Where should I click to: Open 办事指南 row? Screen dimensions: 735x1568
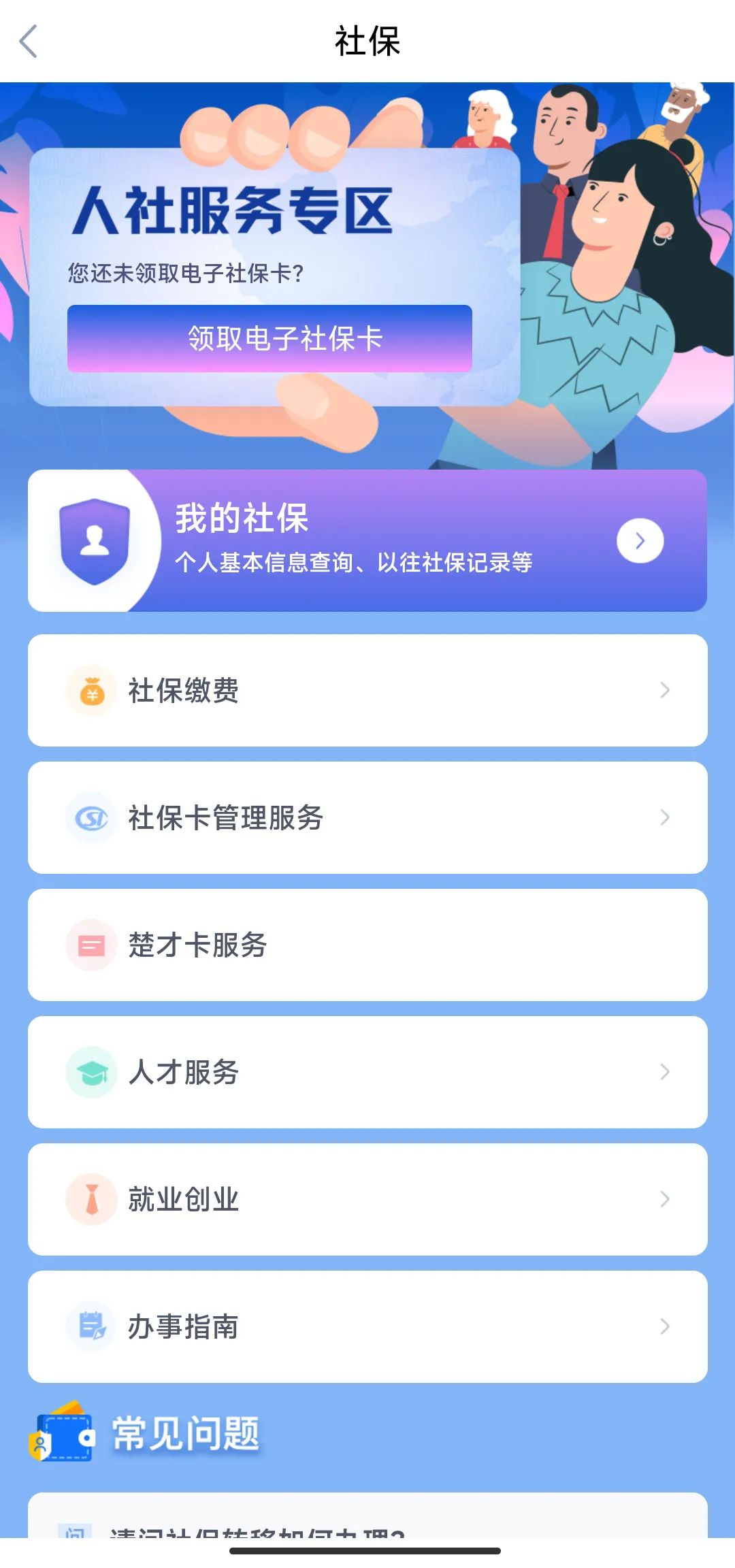[x=367, y=1326]
